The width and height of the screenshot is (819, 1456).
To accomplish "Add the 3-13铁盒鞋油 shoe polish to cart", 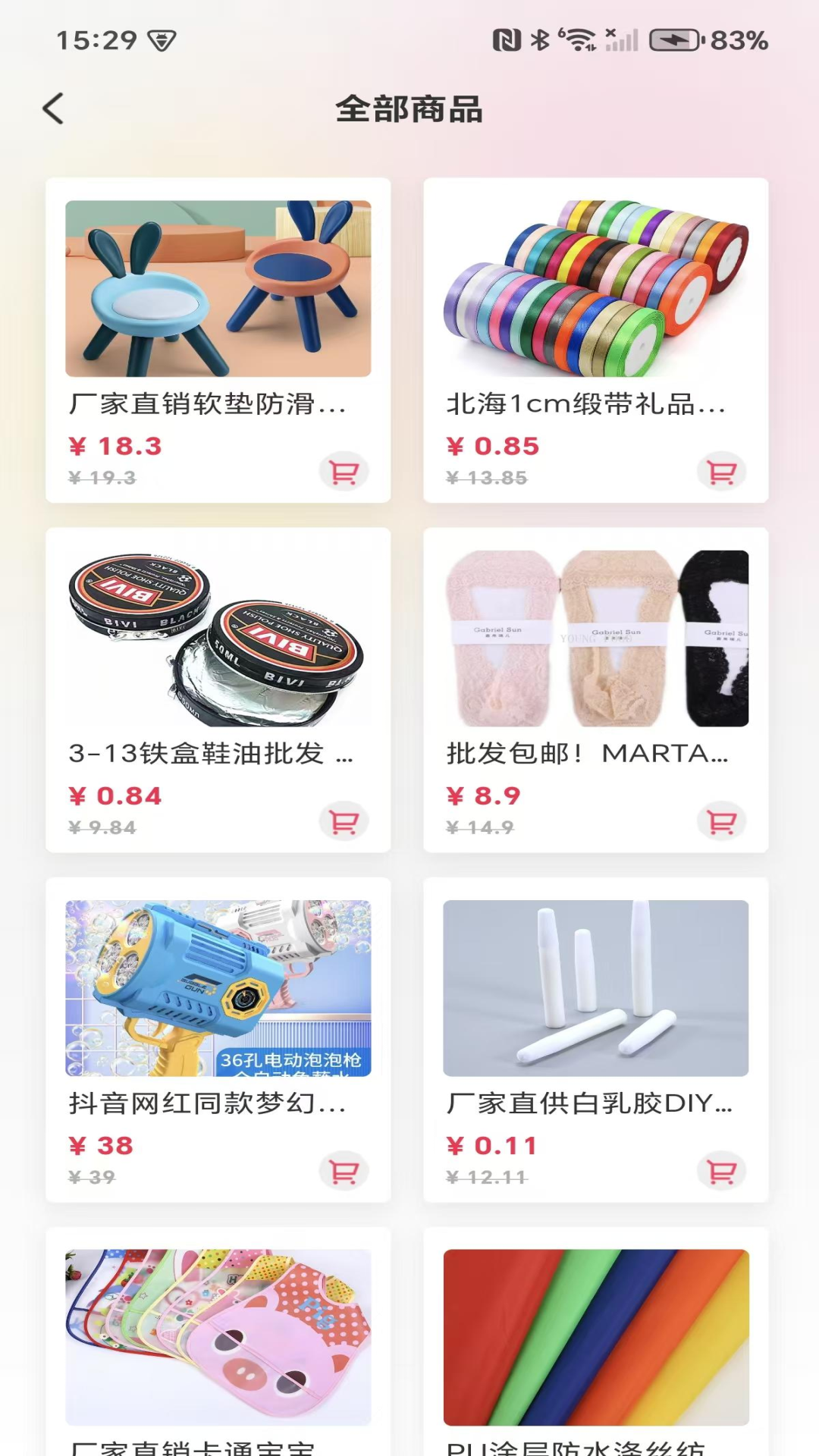I will [344, 821].
